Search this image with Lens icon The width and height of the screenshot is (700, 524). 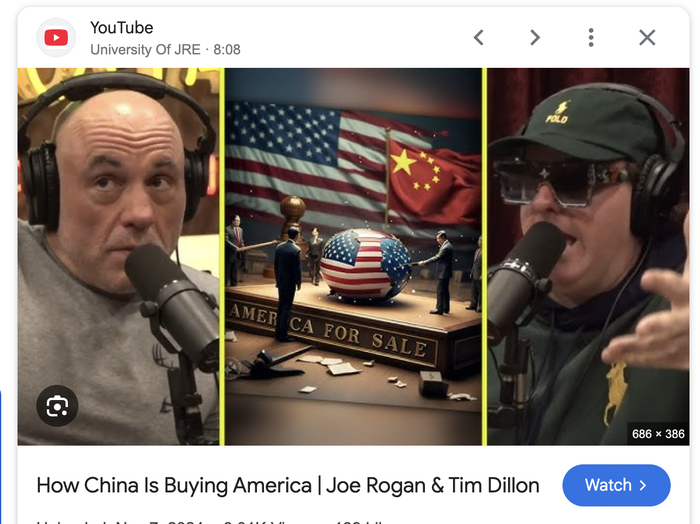tap(57, 405)
